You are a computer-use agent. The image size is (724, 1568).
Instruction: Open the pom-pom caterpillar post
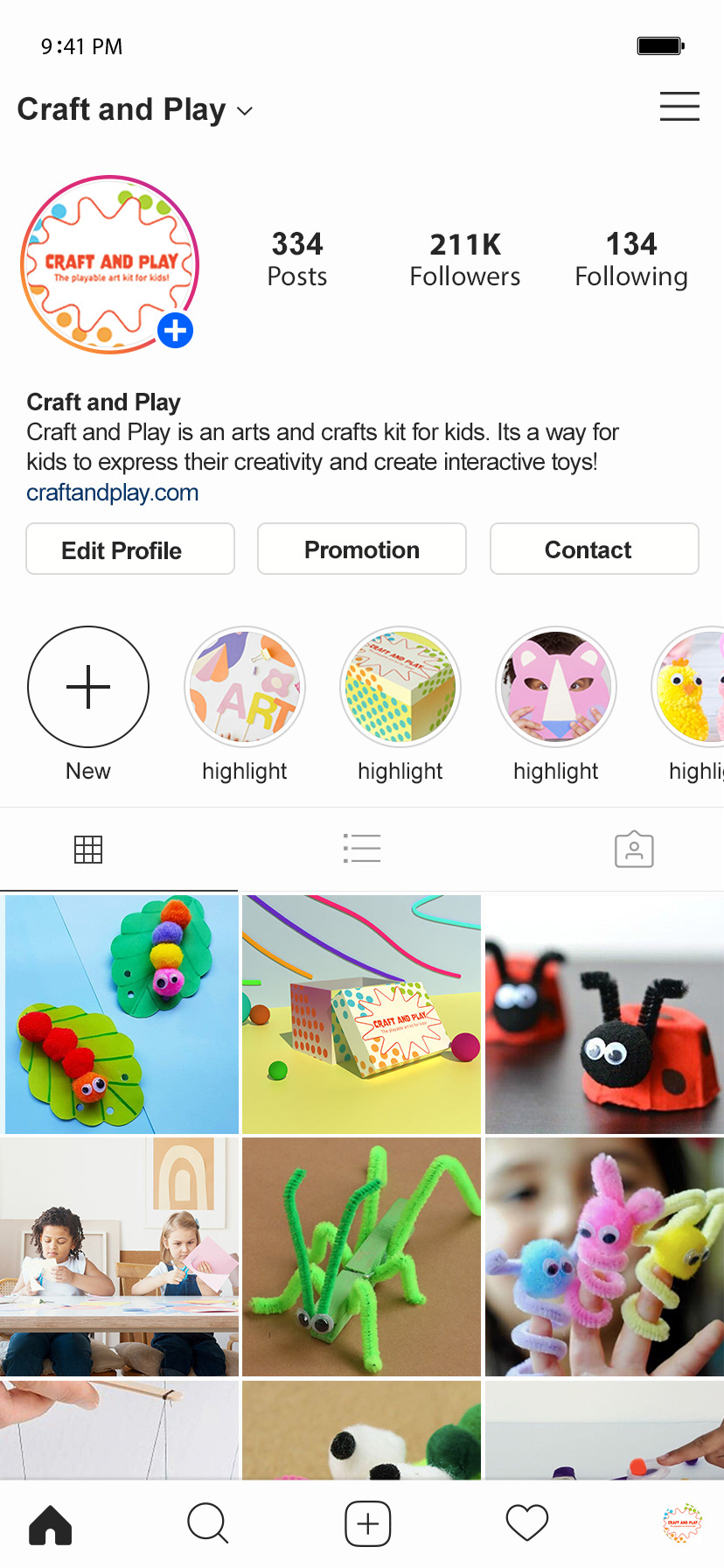[x=122, y=1014]
